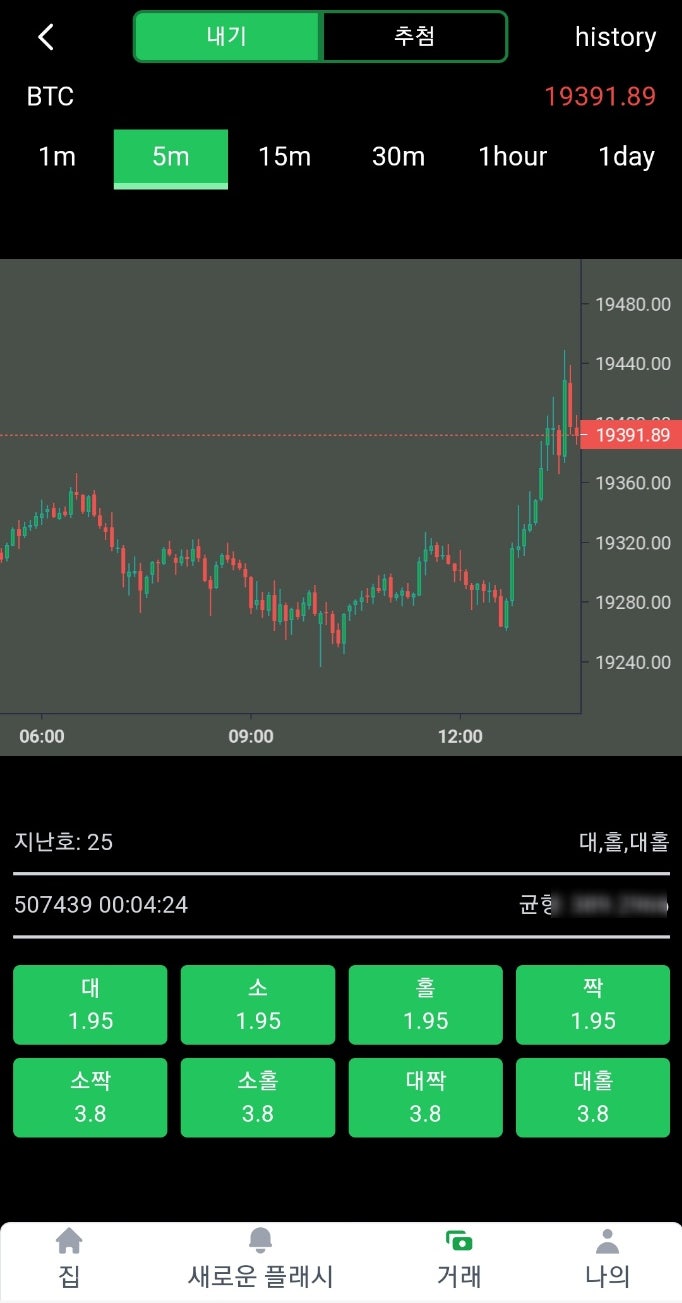Change the chart to the 1m interval
Screen dimensions: 682x1303
click(57, 157)
